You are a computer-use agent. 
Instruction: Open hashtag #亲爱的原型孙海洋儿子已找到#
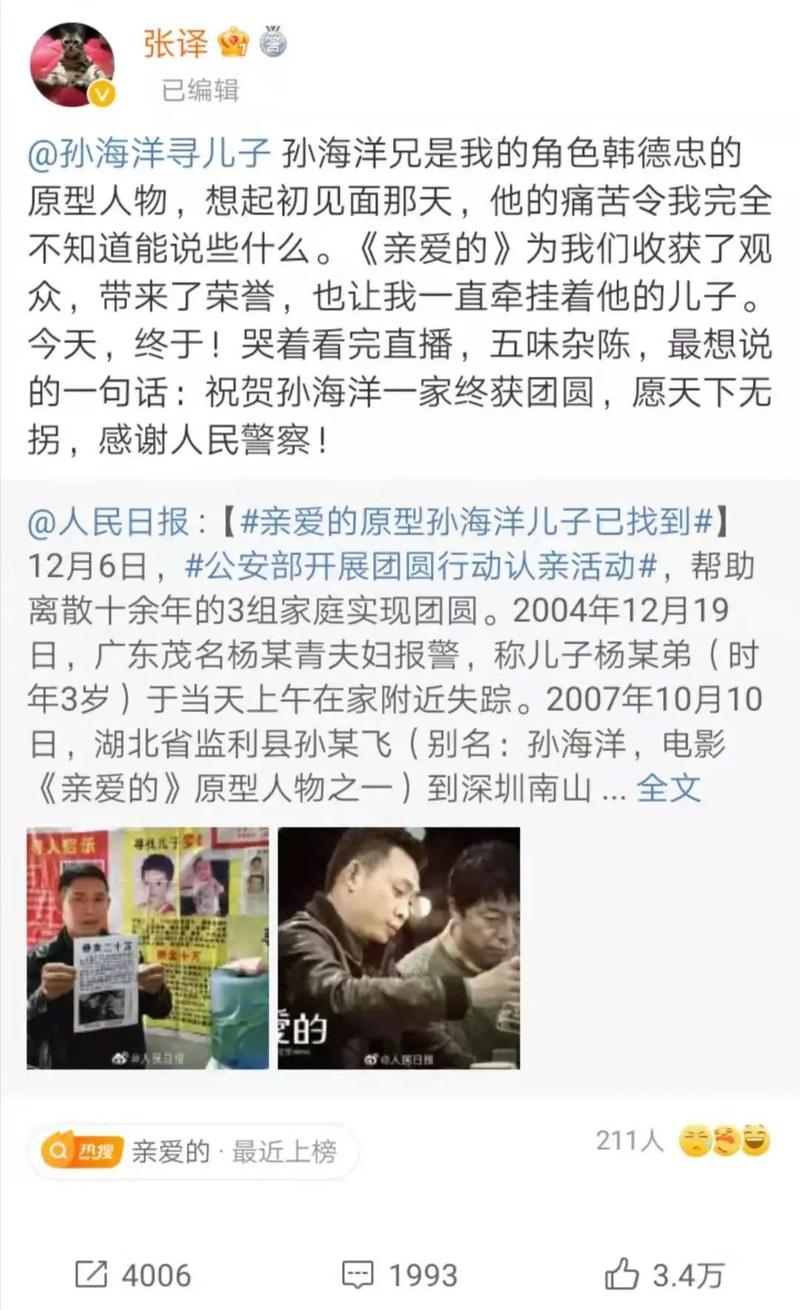(x=478, y=521)
